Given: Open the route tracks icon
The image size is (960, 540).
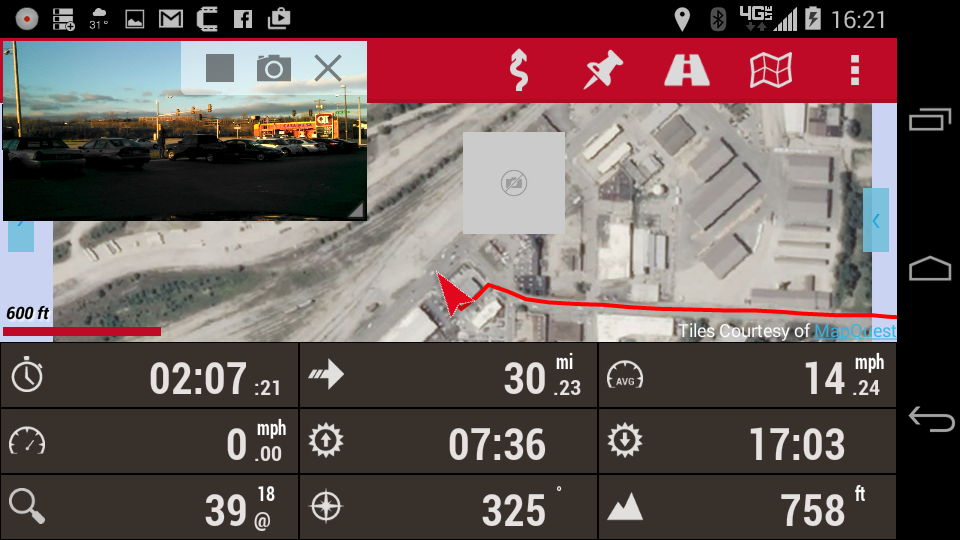Looking at the screenshot, I should click(518, 70).
